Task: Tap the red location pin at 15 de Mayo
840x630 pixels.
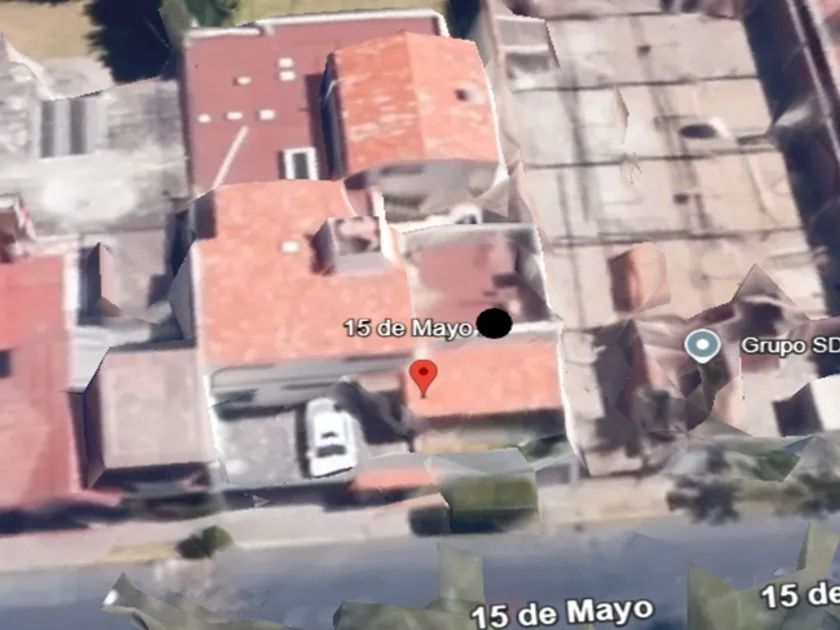Action: point(423,378)
